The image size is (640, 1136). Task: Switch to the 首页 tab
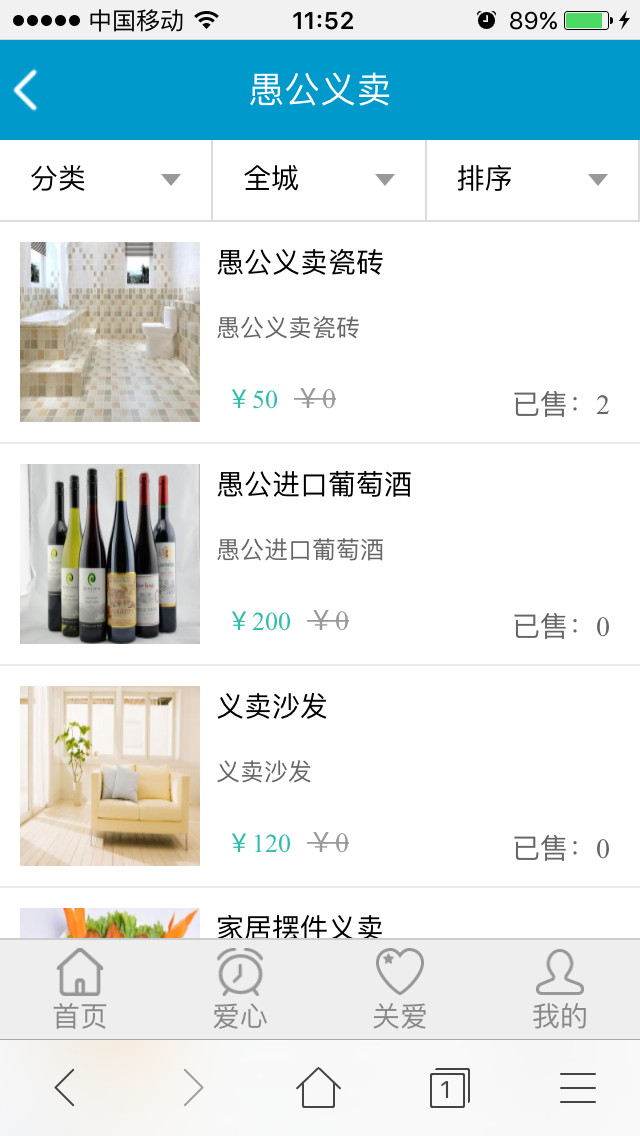[x=80, y=990]
